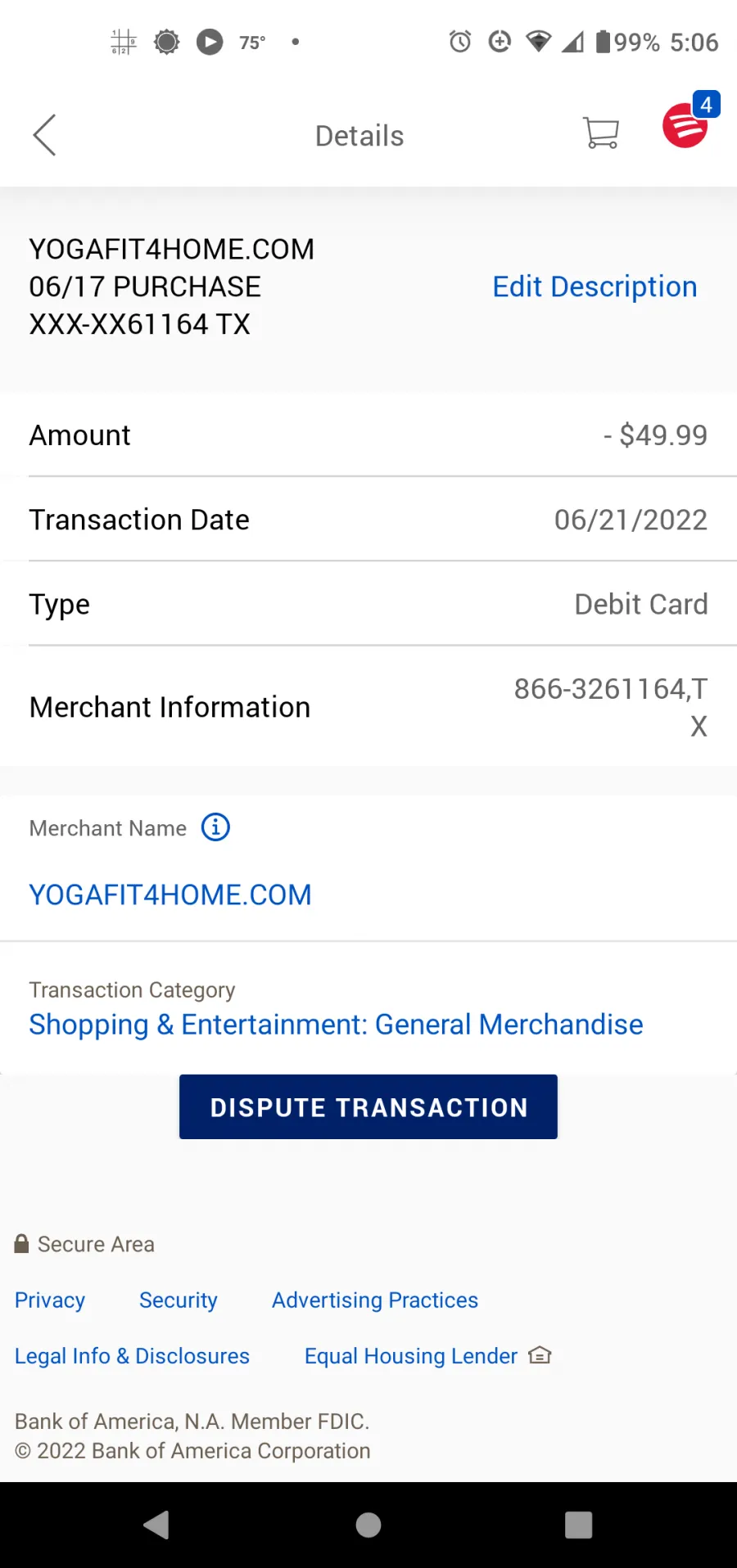737x1568 pixels.
Task: Tap Edit Description link
Action: pyautogui.click(x=595, y=286)
